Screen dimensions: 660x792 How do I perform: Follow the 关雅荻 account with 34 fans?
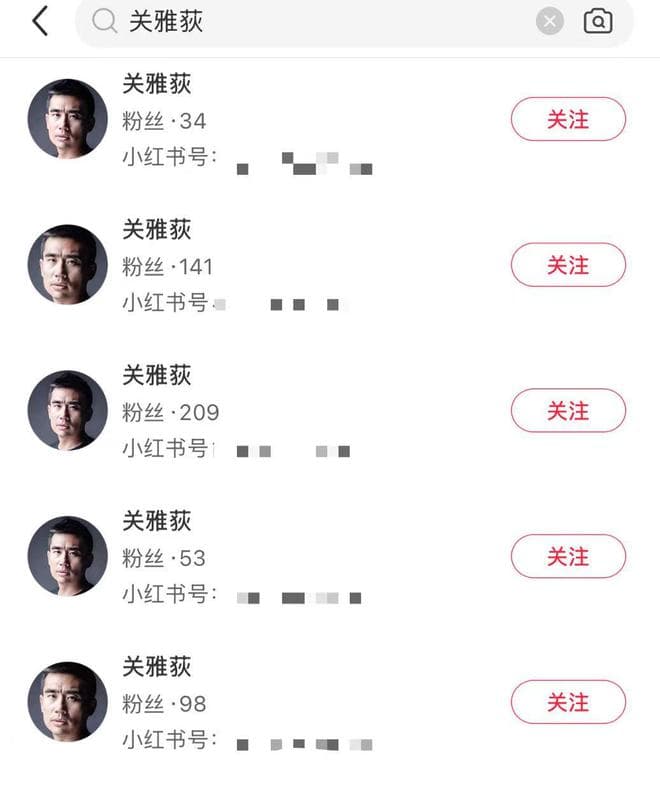tap(568, 120)
